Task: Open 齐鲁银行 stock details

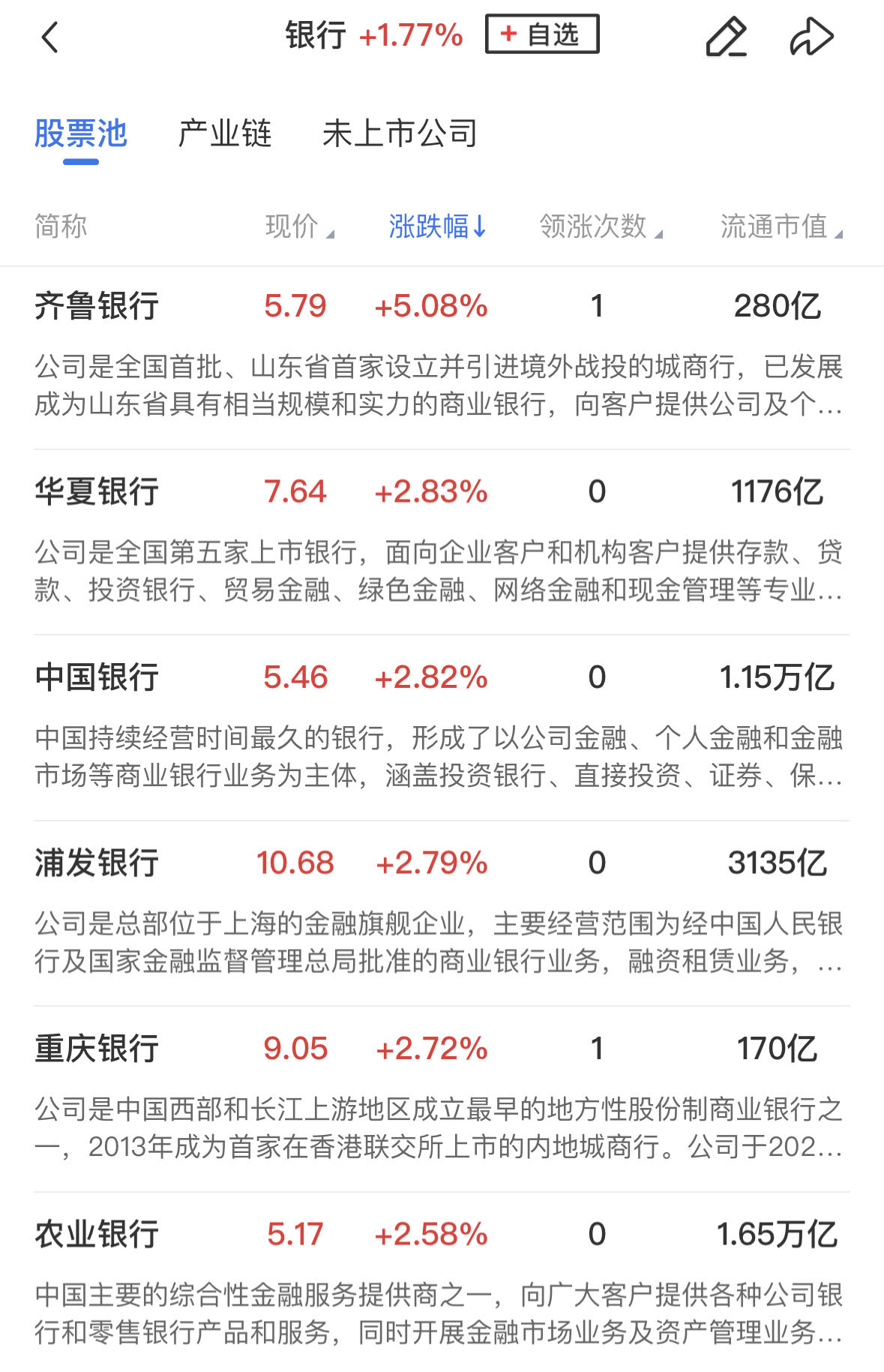Action: point(97,306)
